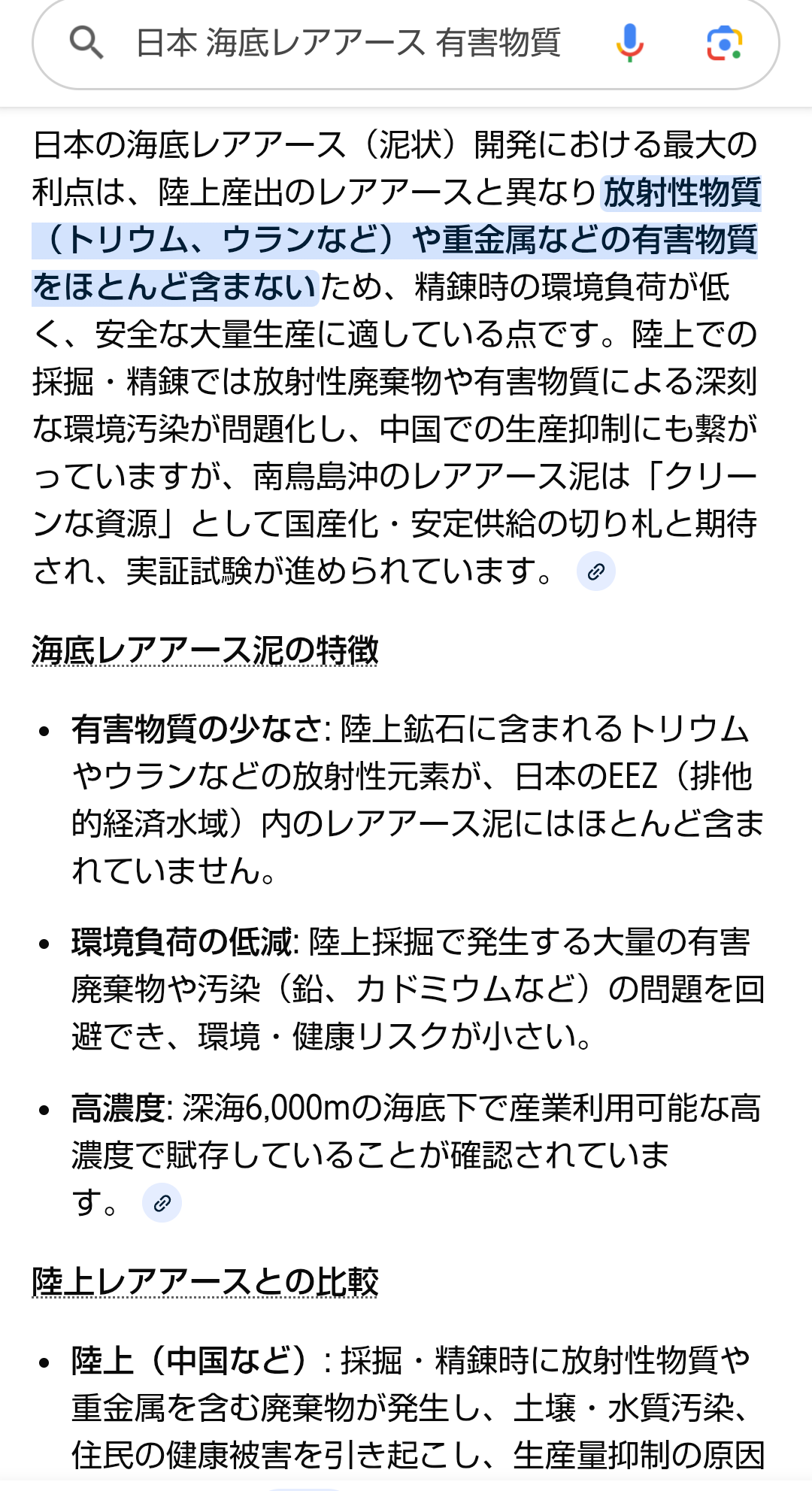Open Google Lens camera search
Image resolution: width=812 pixels, height=1491 pixels.
(x=724, y=43)
